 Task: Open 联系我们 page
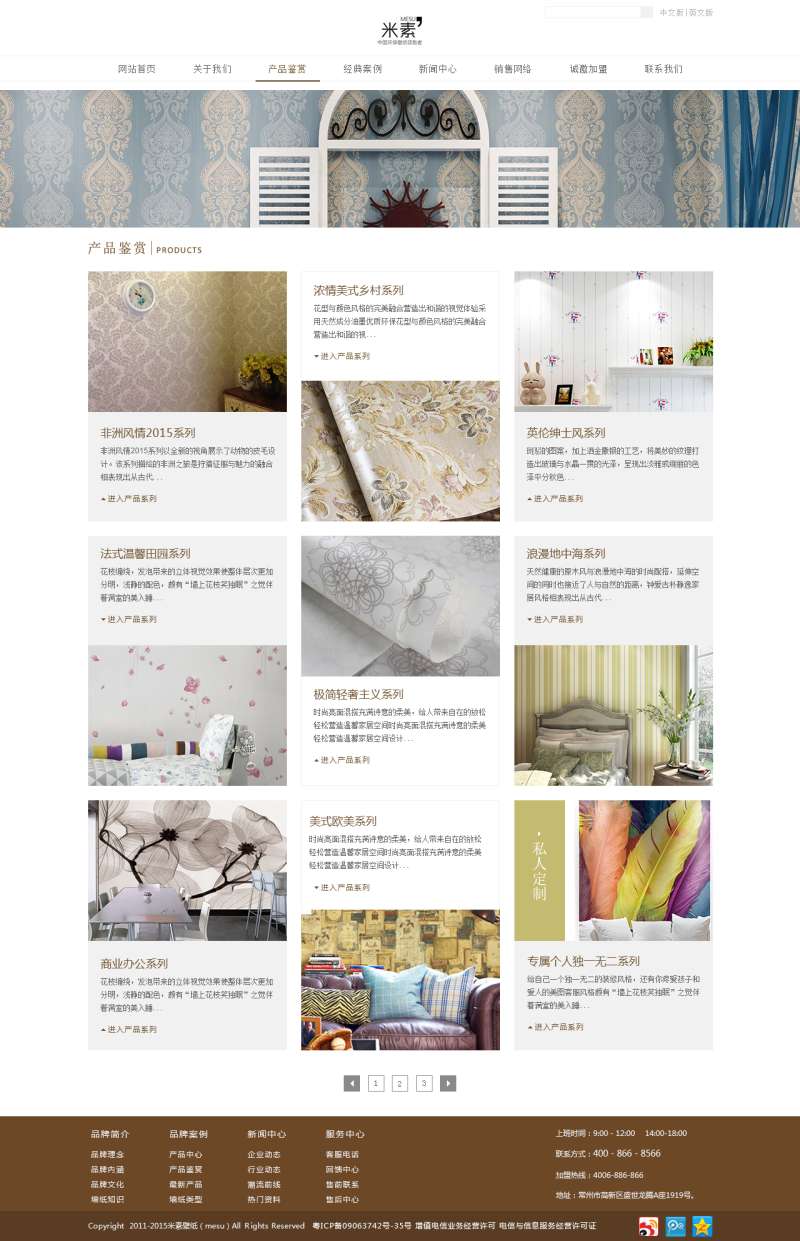click(663, 69)
